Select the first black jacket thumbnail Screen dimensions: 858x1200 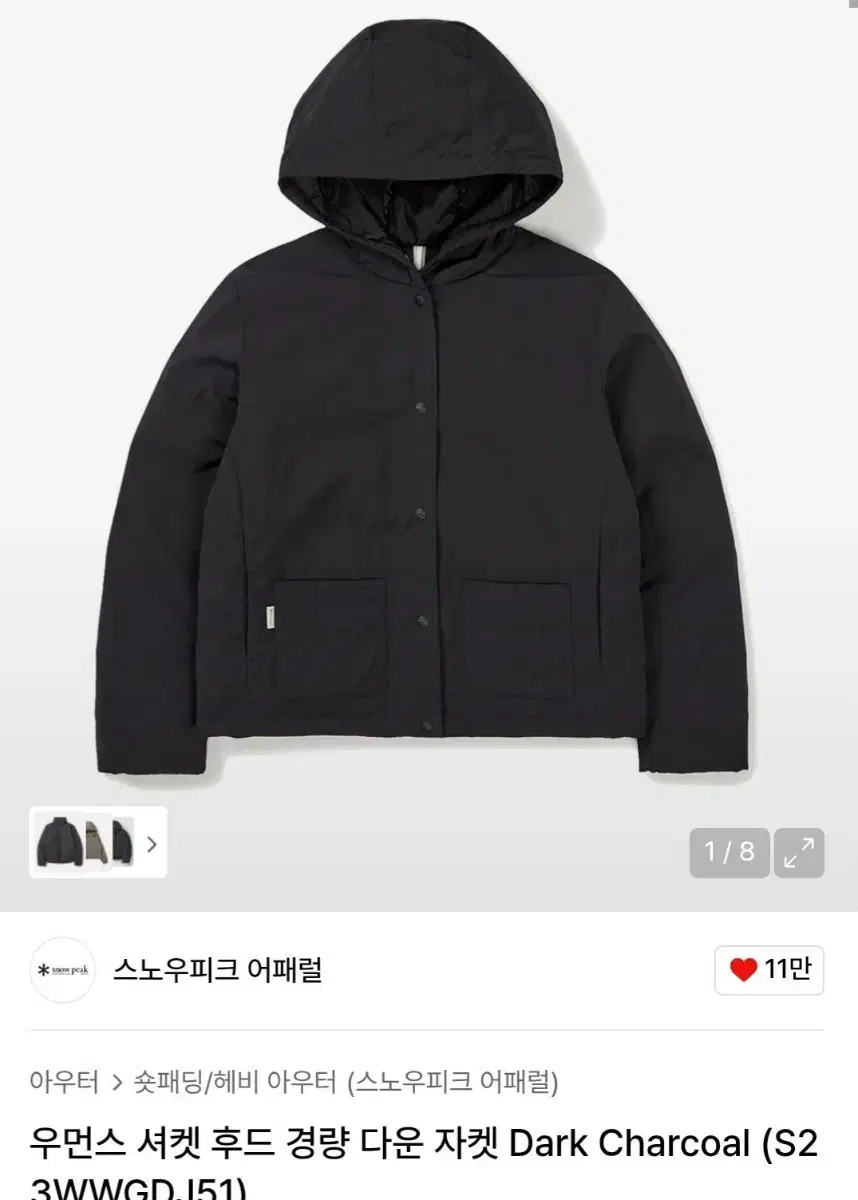tap(58, 842)
